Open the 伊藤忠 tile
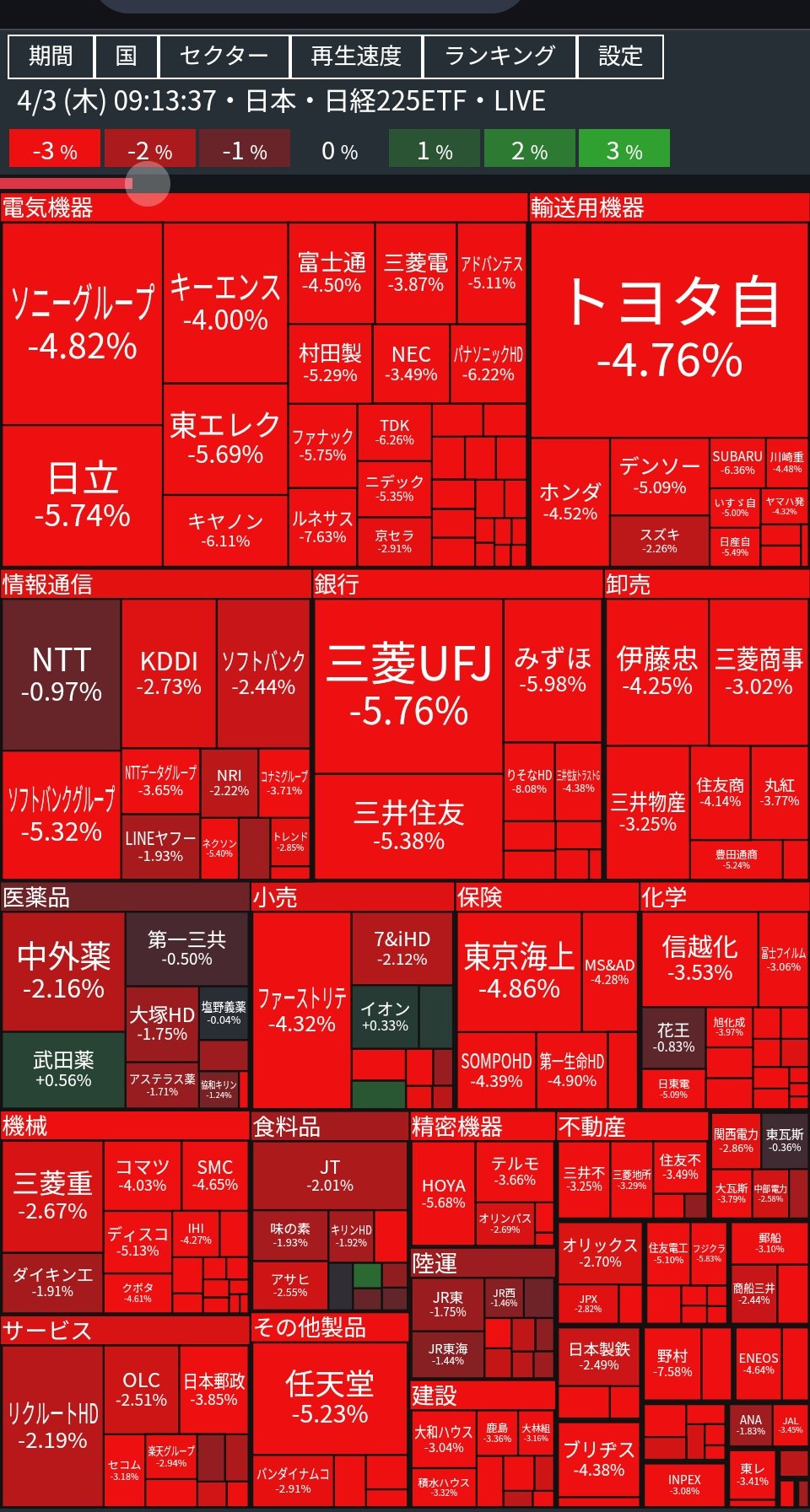This screenshot has height=1512, width=810. tap(657, 672)
